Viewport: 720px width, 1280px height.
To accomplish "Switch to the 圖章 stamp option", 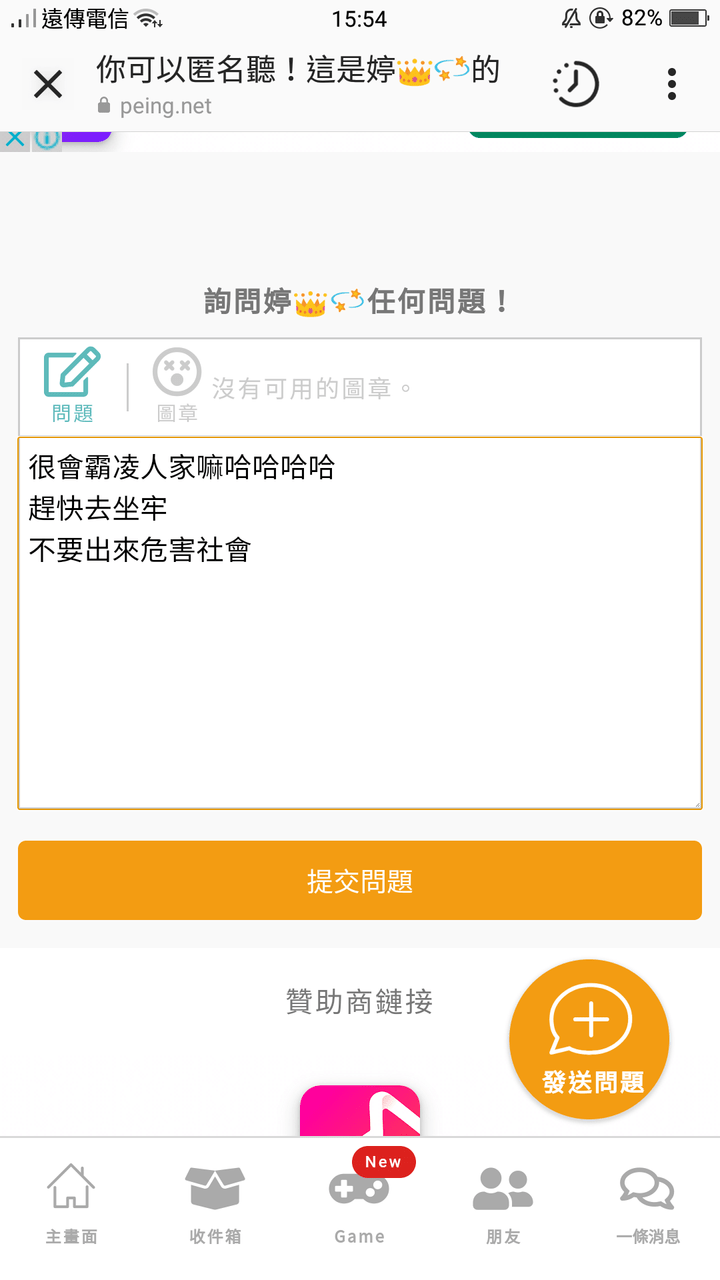I will click(177, 385).
